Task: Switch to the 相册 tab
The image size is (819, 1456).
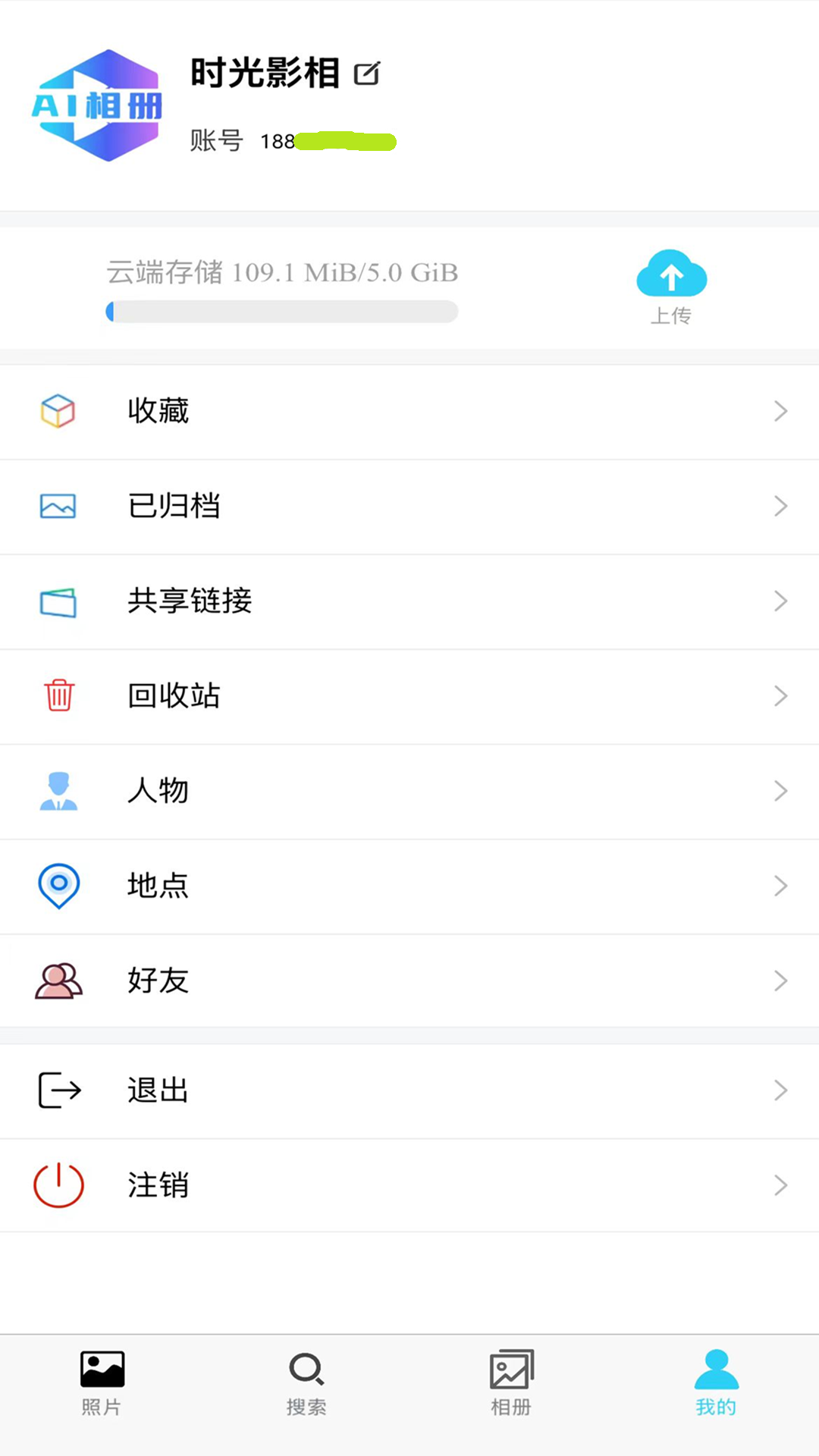Action: click(x=512, y=1384)
